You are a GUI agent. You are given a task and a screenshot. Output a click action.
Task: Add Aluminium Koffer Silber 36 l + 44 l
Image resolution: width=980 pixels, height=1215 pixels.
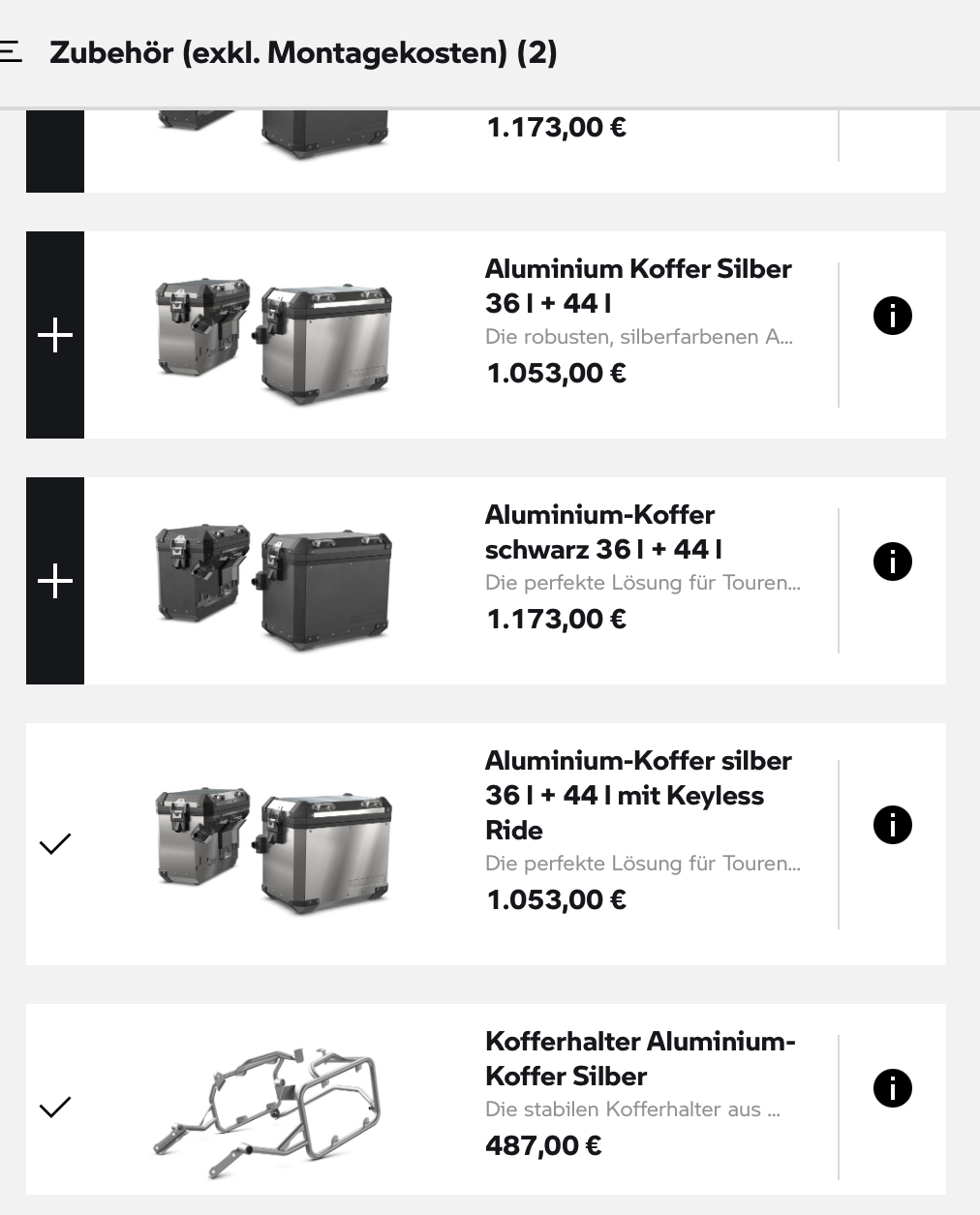coord(55,335)
